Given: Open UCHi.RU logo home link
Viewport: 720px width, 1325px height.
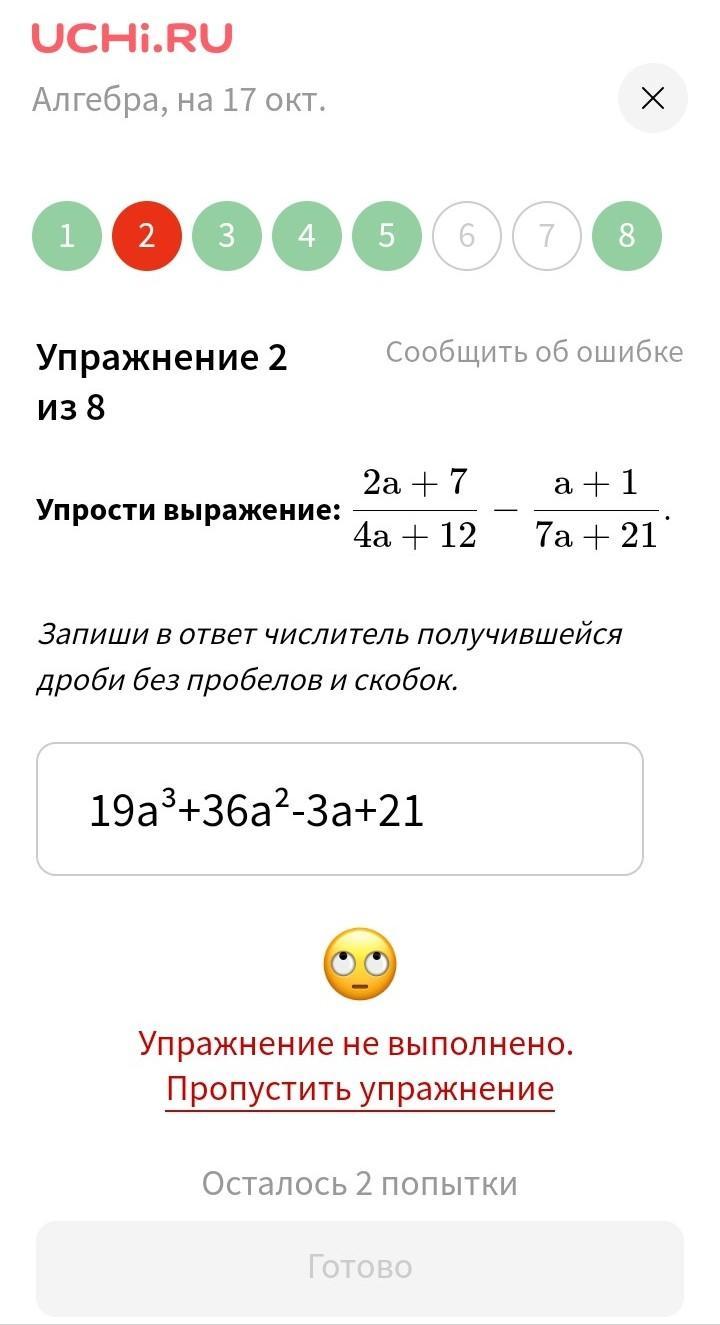Looking at the screenshot, I should click(x=132, y=38).
